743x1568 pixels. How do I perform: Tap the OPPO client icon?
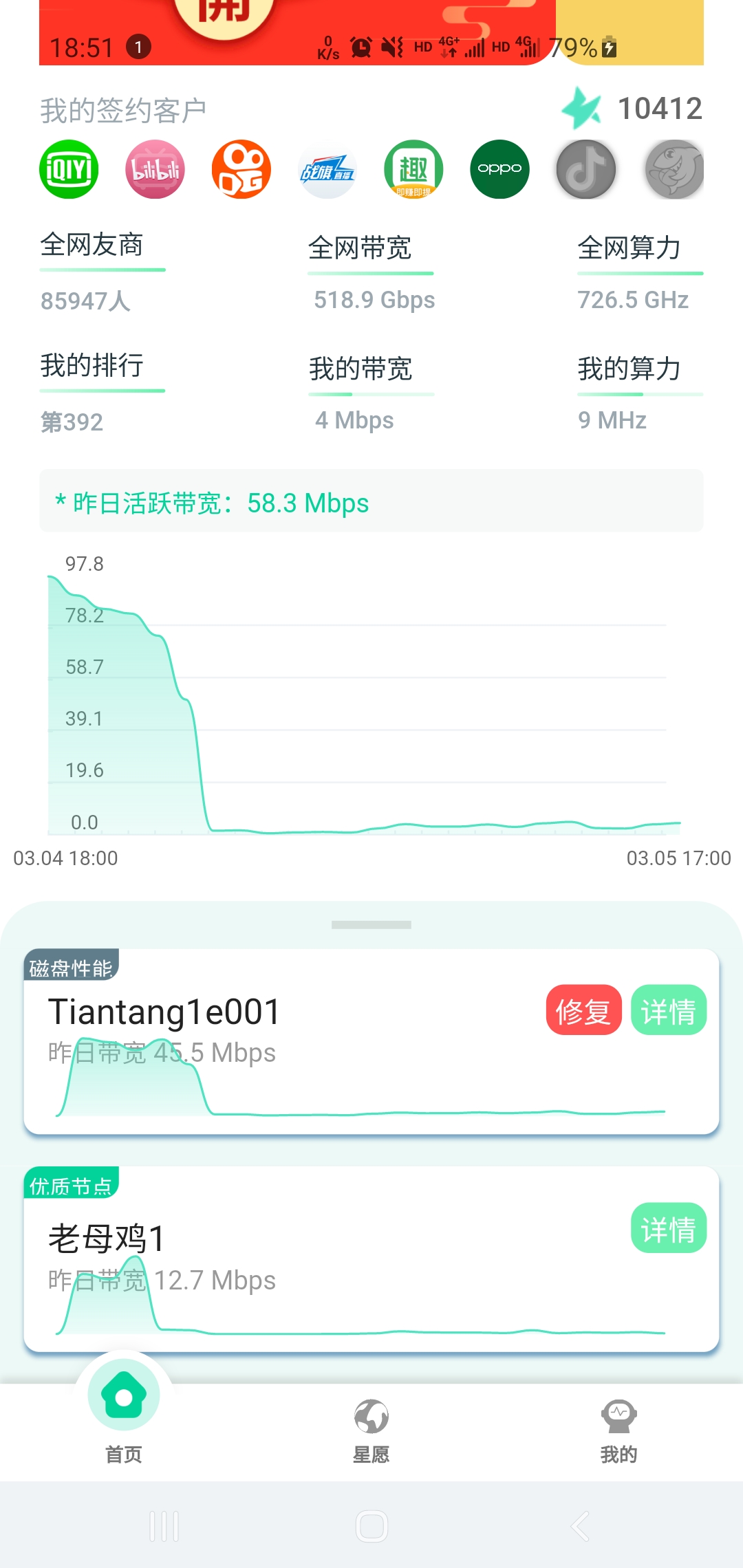500,169
